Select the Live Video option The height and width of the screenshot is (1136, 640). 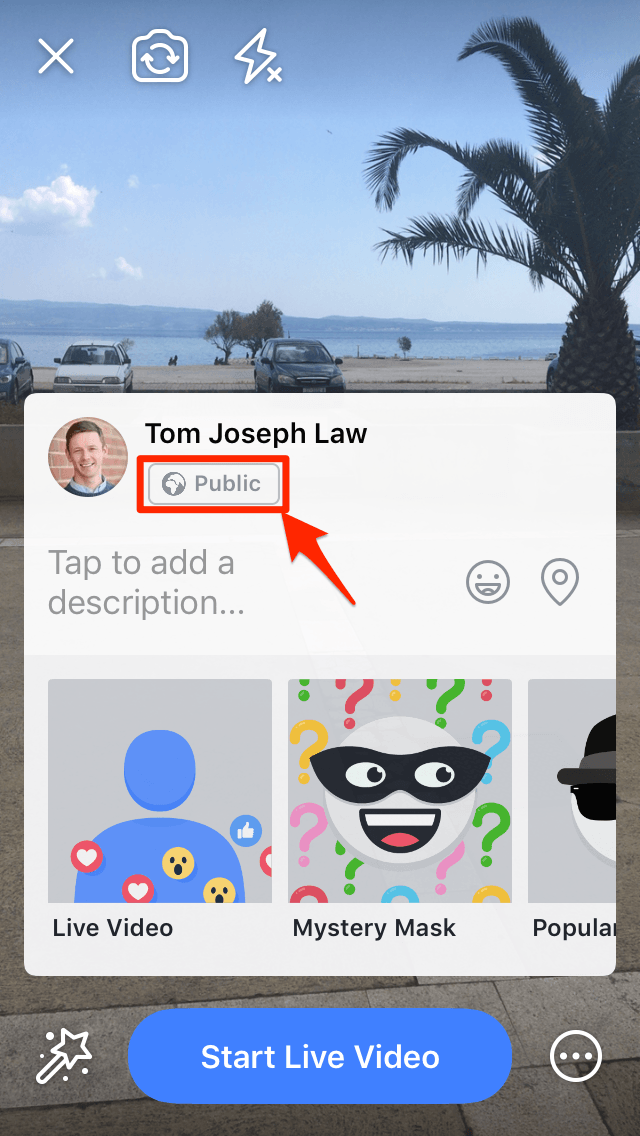(160, 810)
